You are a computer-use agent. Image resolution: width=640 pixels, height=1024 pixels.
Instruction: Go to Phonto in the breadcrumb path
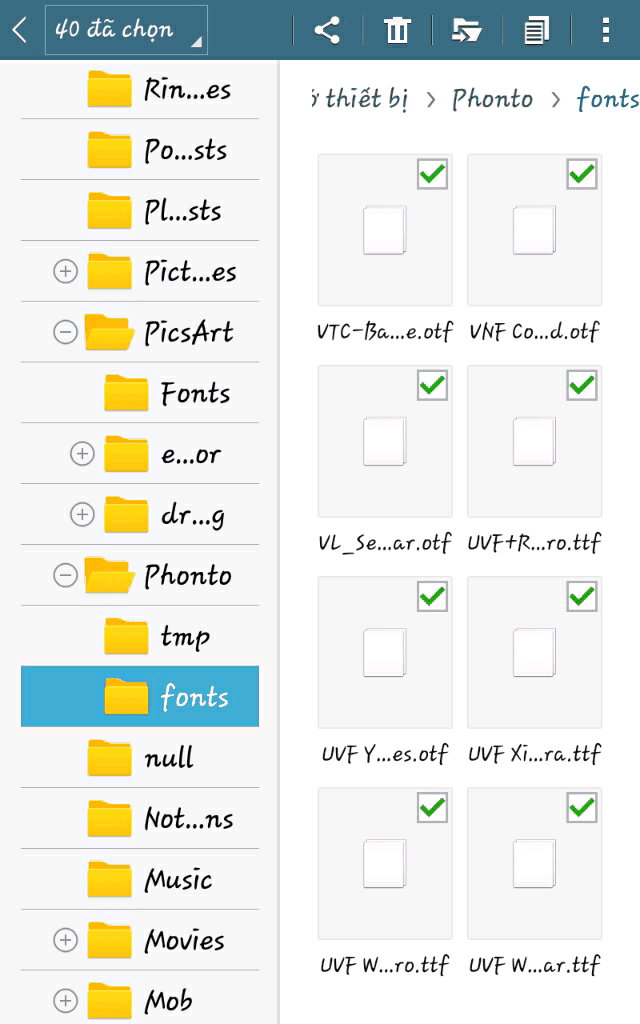[x=493, y=99]
